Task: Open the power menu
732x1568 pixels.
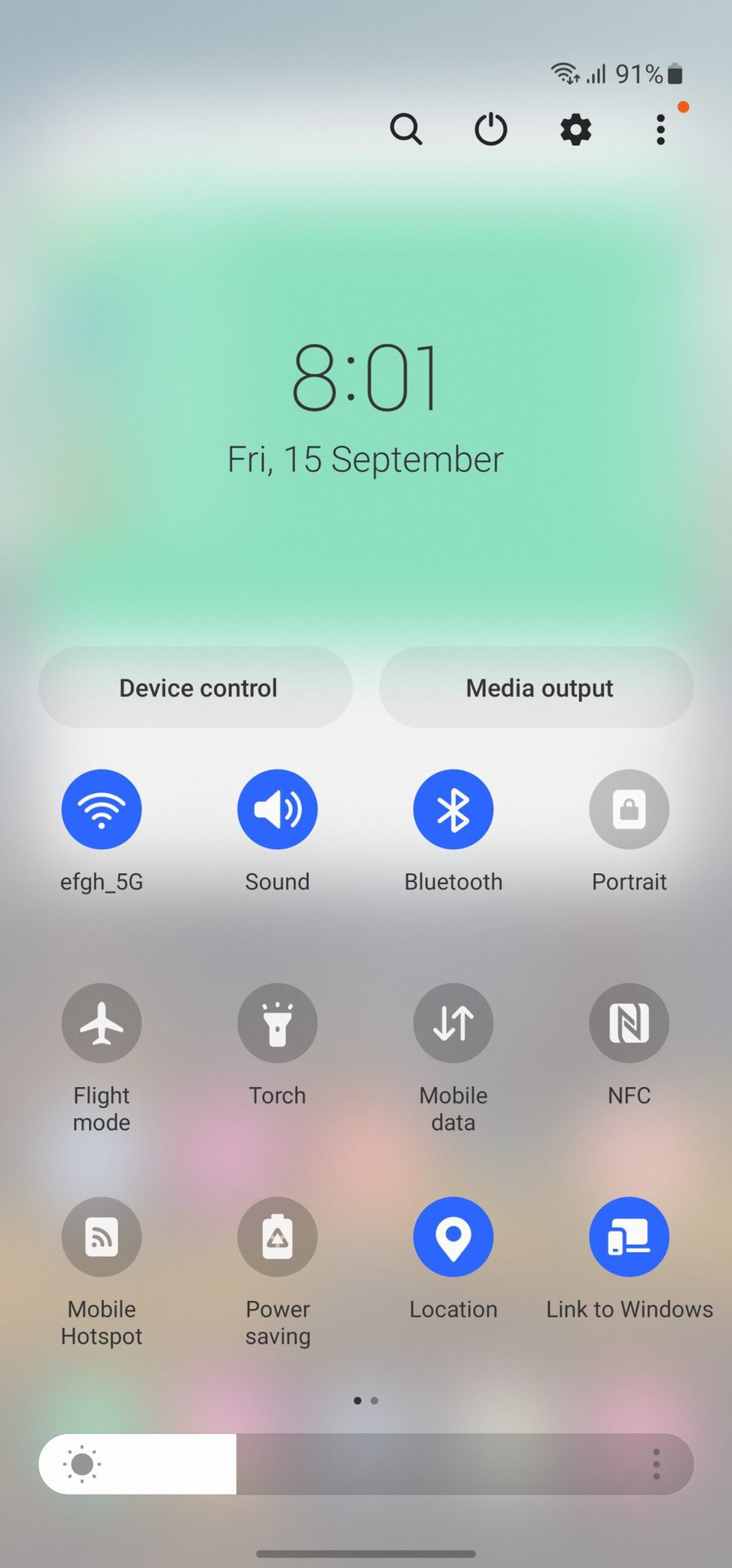Action: tap(491, 129)
